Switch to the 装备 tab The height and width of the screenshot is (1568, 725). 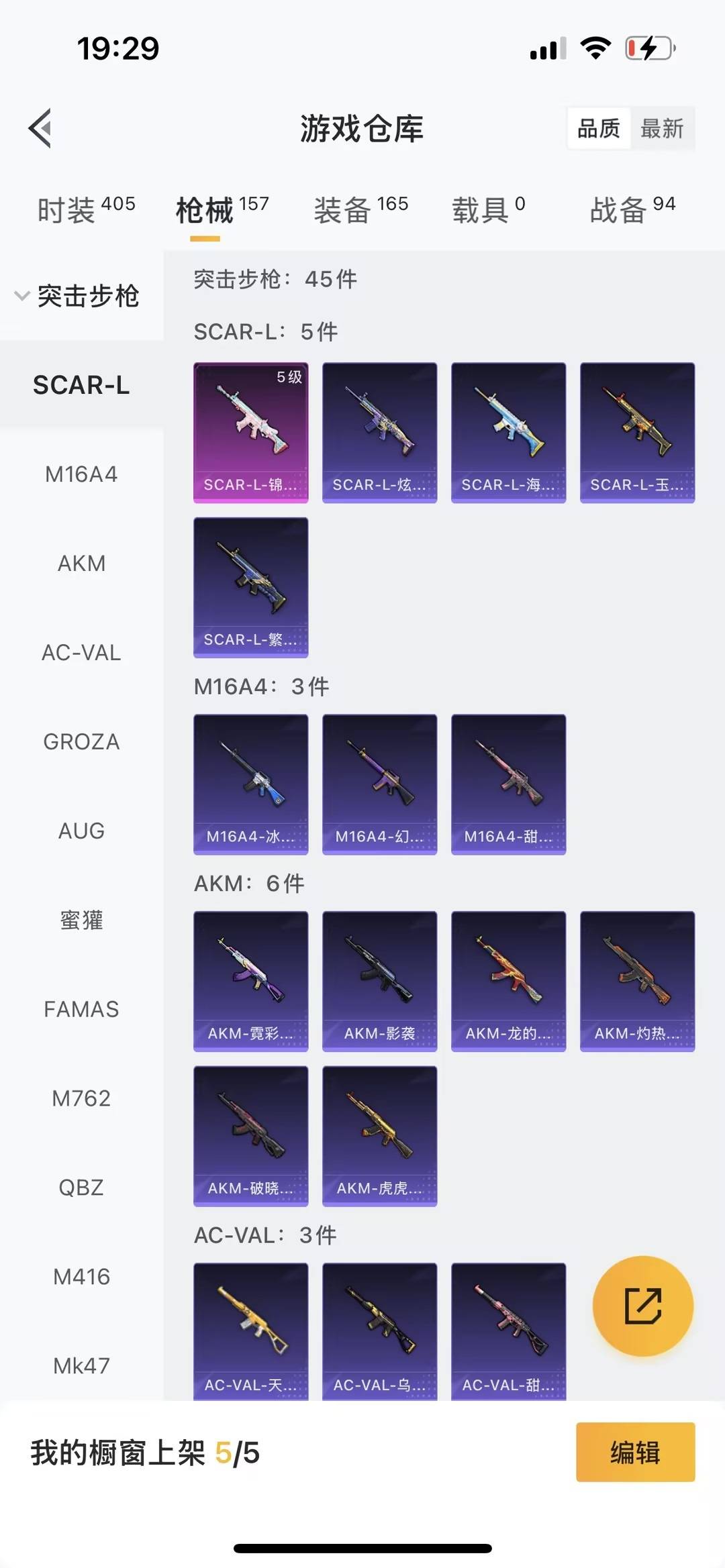(x=360, y=211)
